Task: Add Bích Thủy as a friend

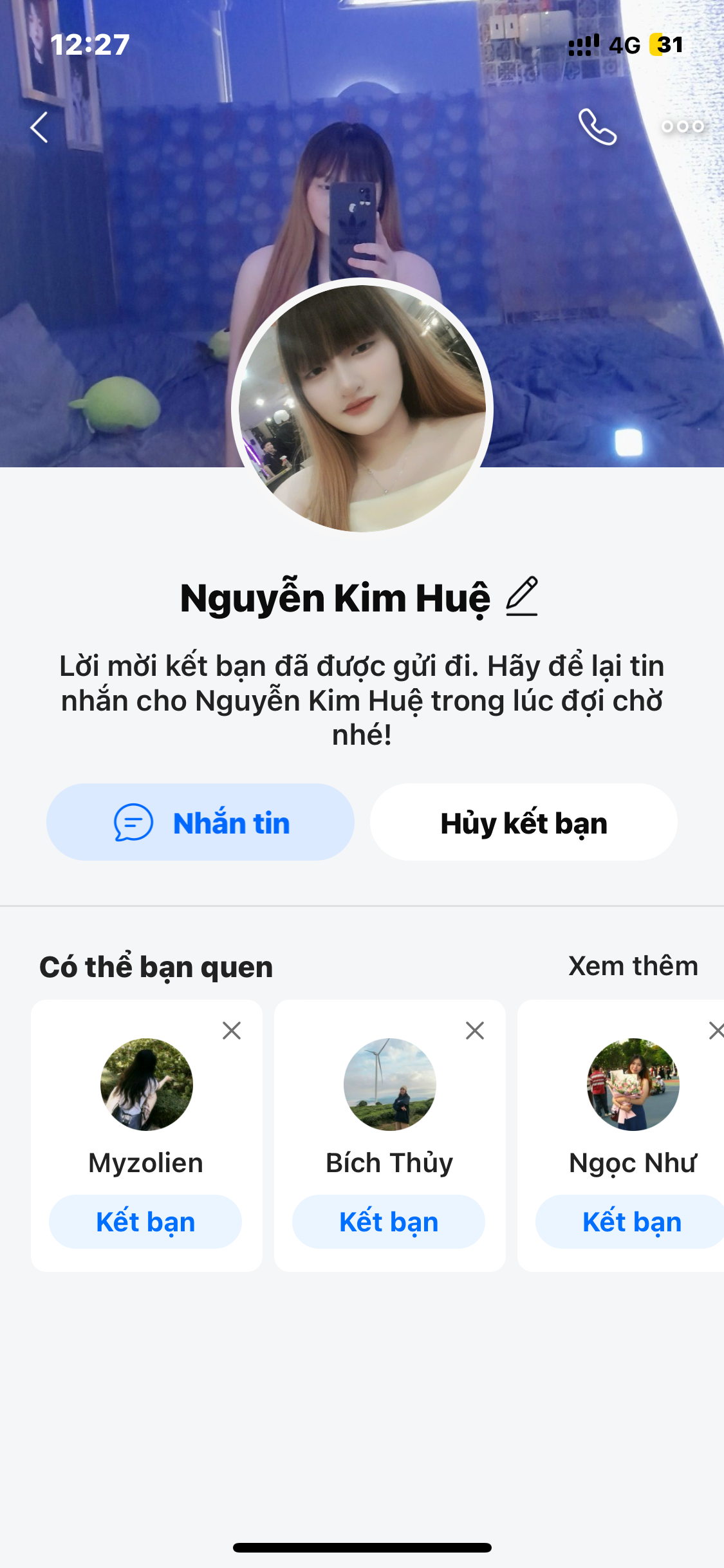Action: pos(389,1222)
